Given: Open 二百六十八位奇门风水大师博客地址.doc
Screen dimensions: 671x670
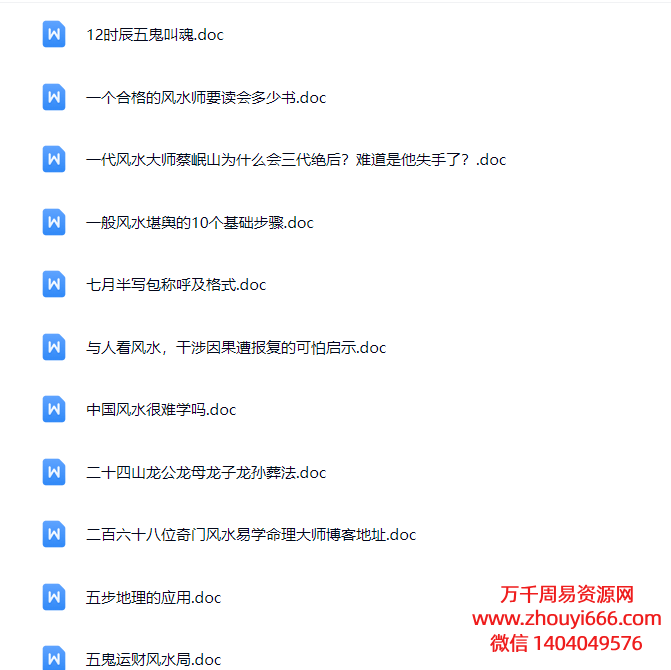Looking at the screenshot, I should pos(251,535).
